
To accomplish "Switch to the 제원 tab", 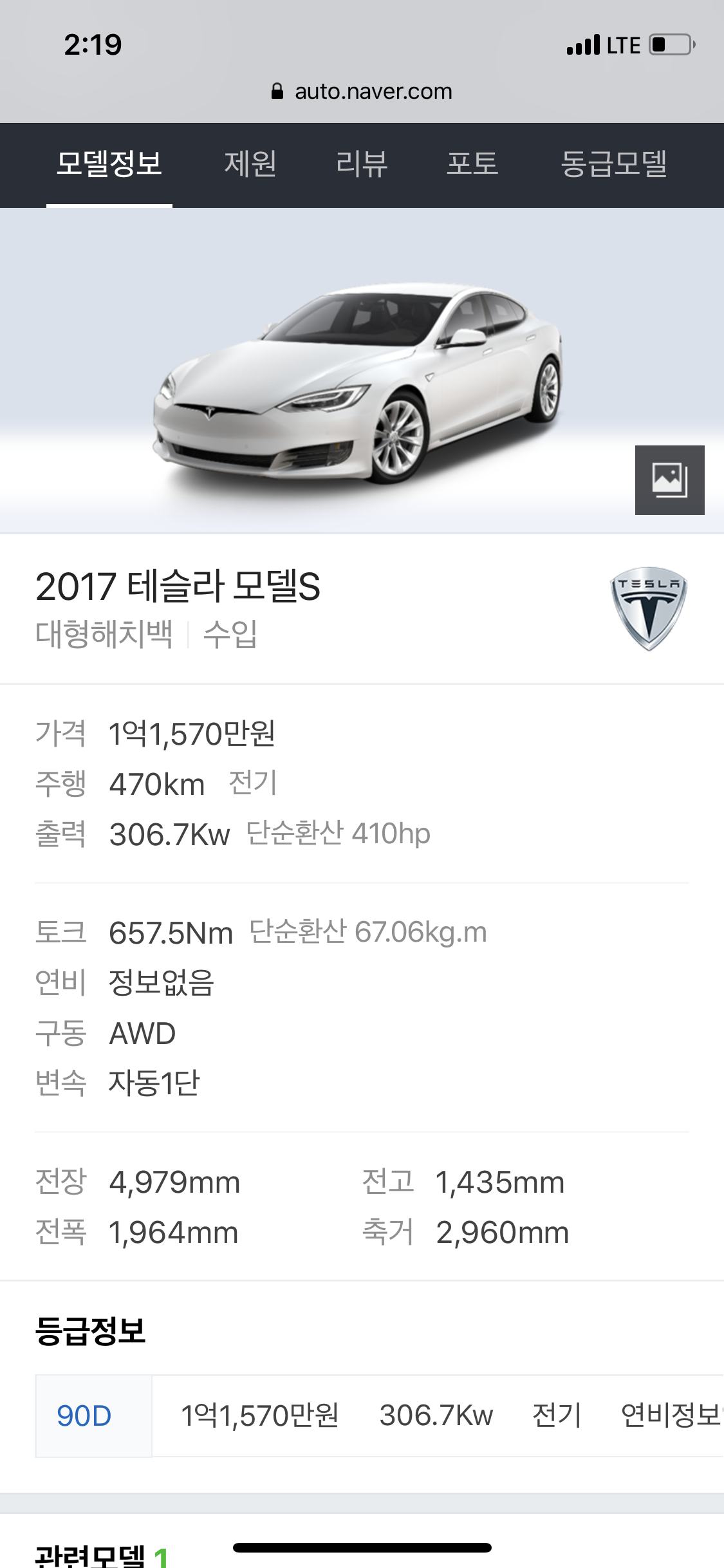I will click(x=250, y=163).
